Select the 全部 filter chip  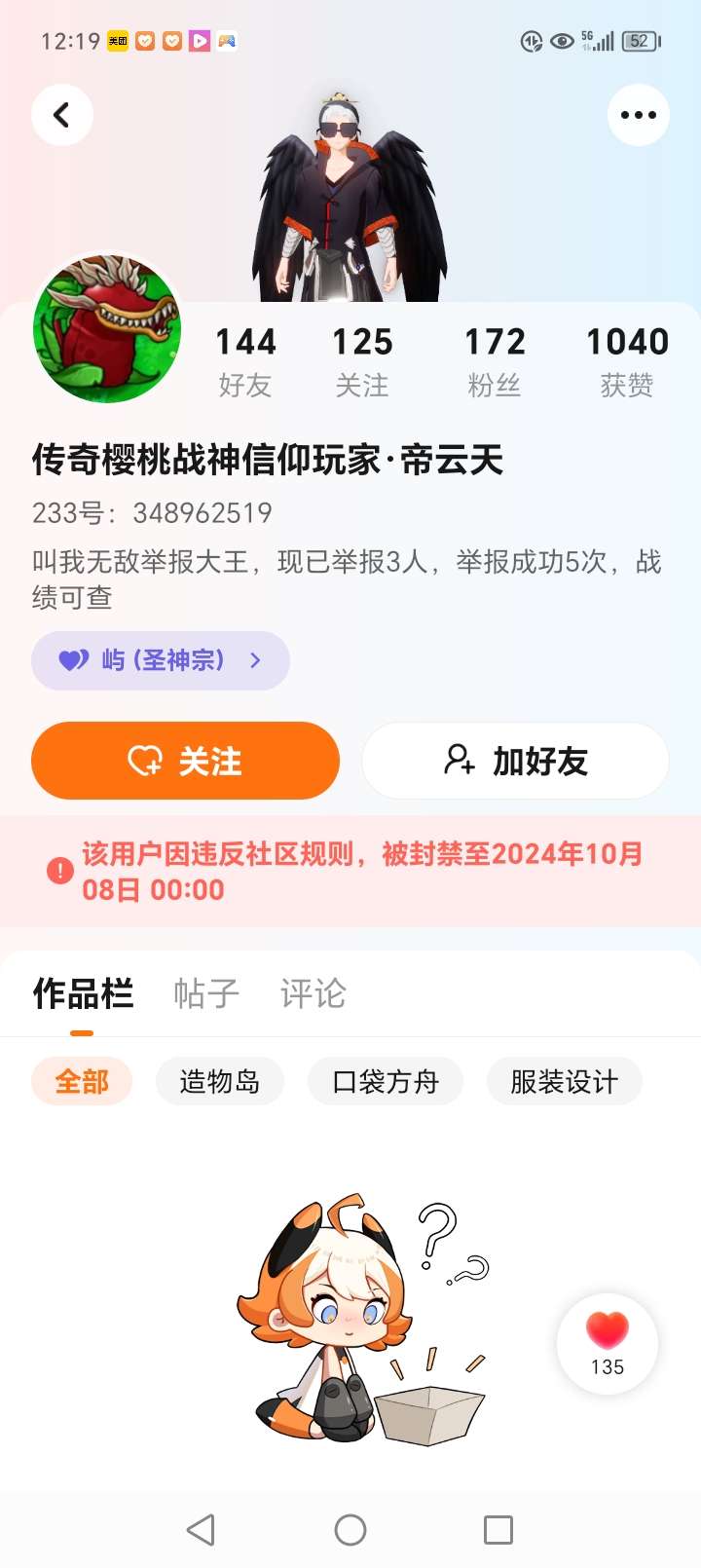point(82,1081)
